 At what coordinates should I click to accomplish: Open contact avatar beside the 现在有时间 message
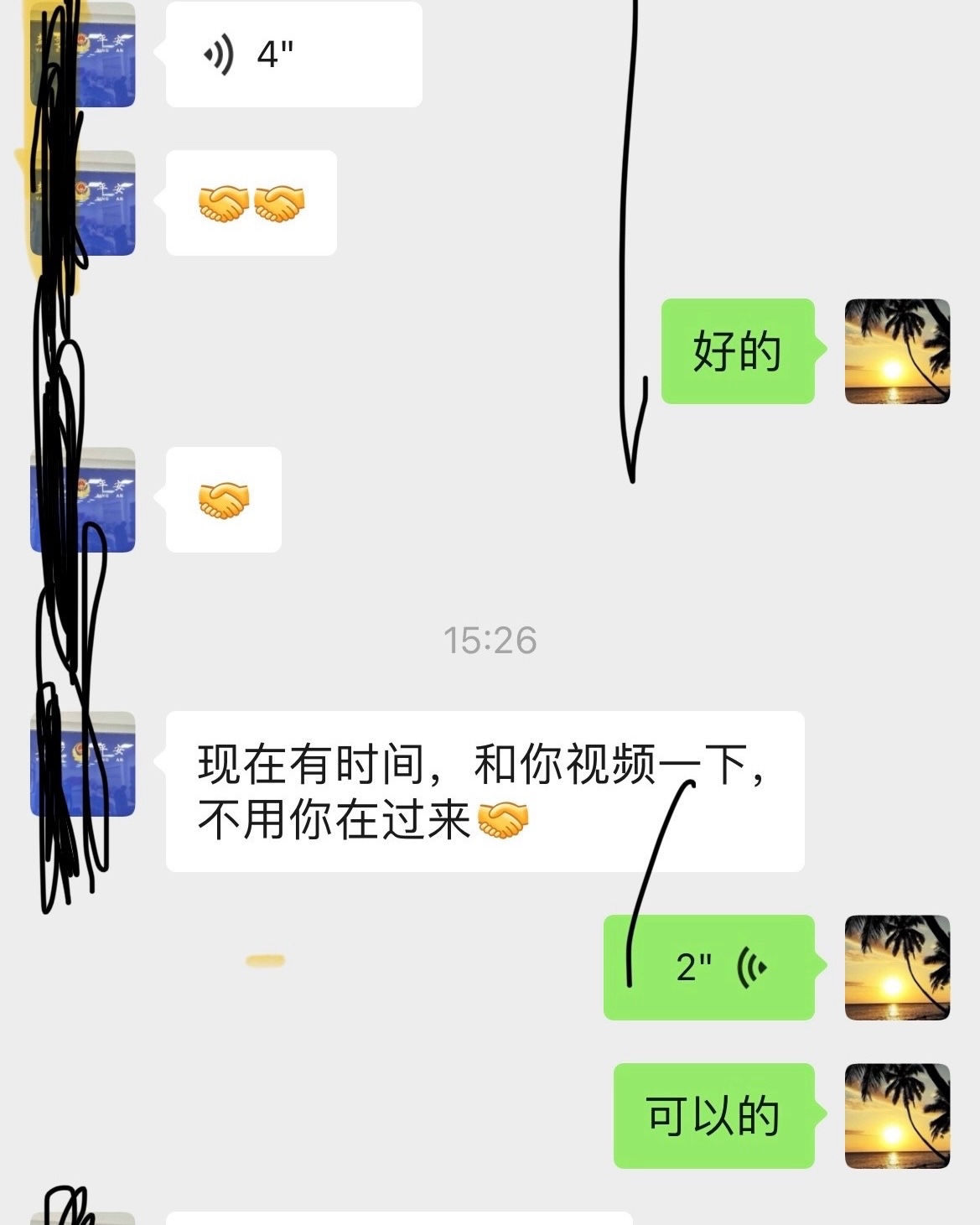[83, 764]
